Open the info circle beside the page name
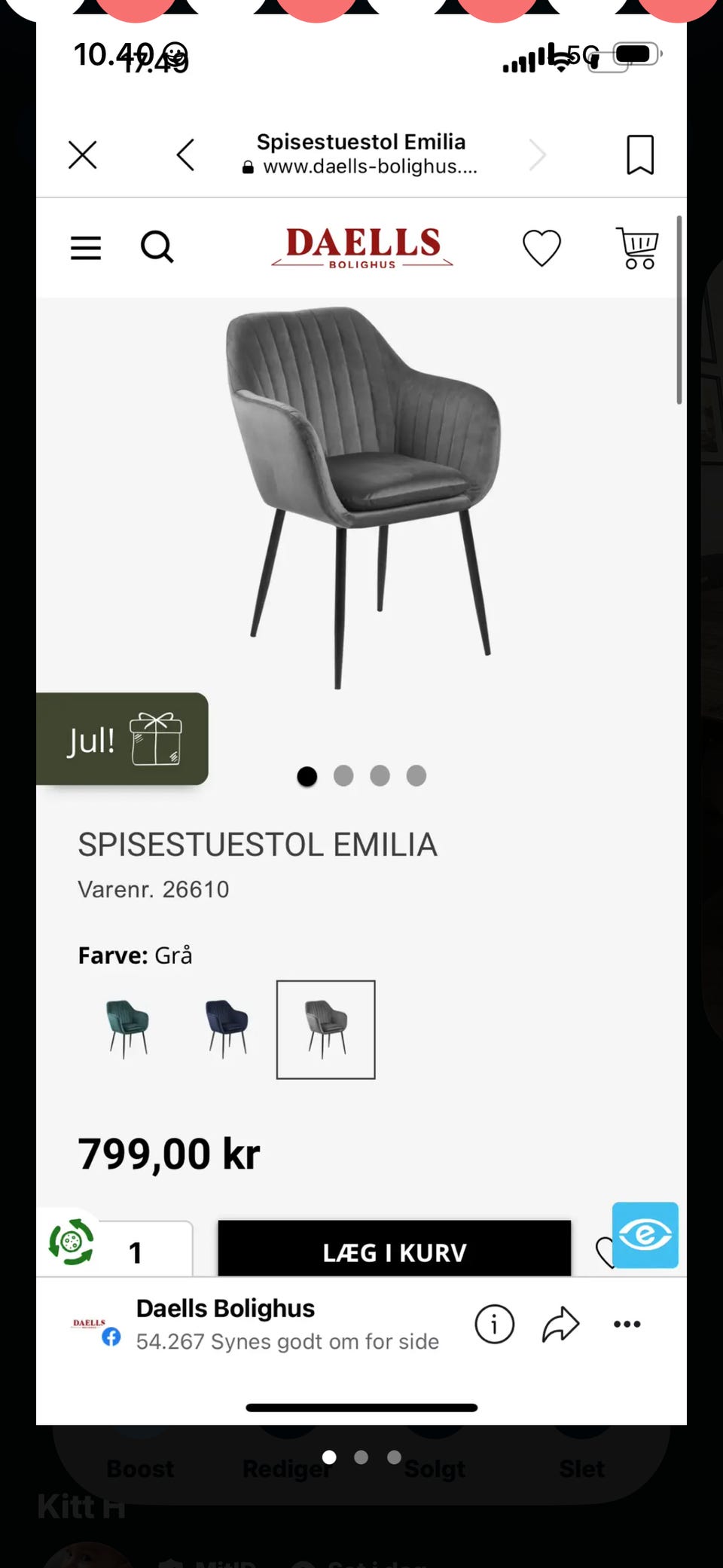723x1568 pixels. coord(494,1325)
